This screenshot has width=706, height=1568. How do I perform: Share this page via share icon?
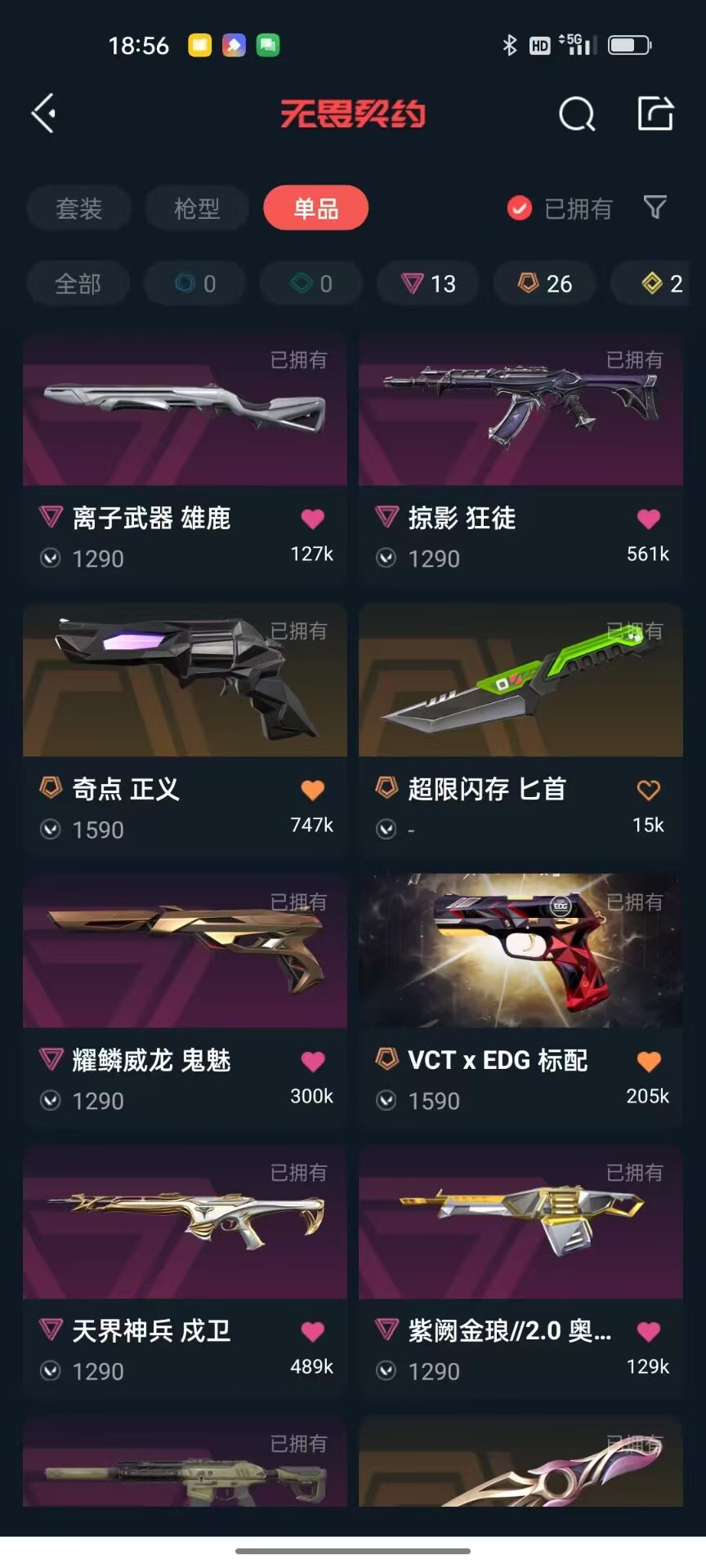click(655, 114)
